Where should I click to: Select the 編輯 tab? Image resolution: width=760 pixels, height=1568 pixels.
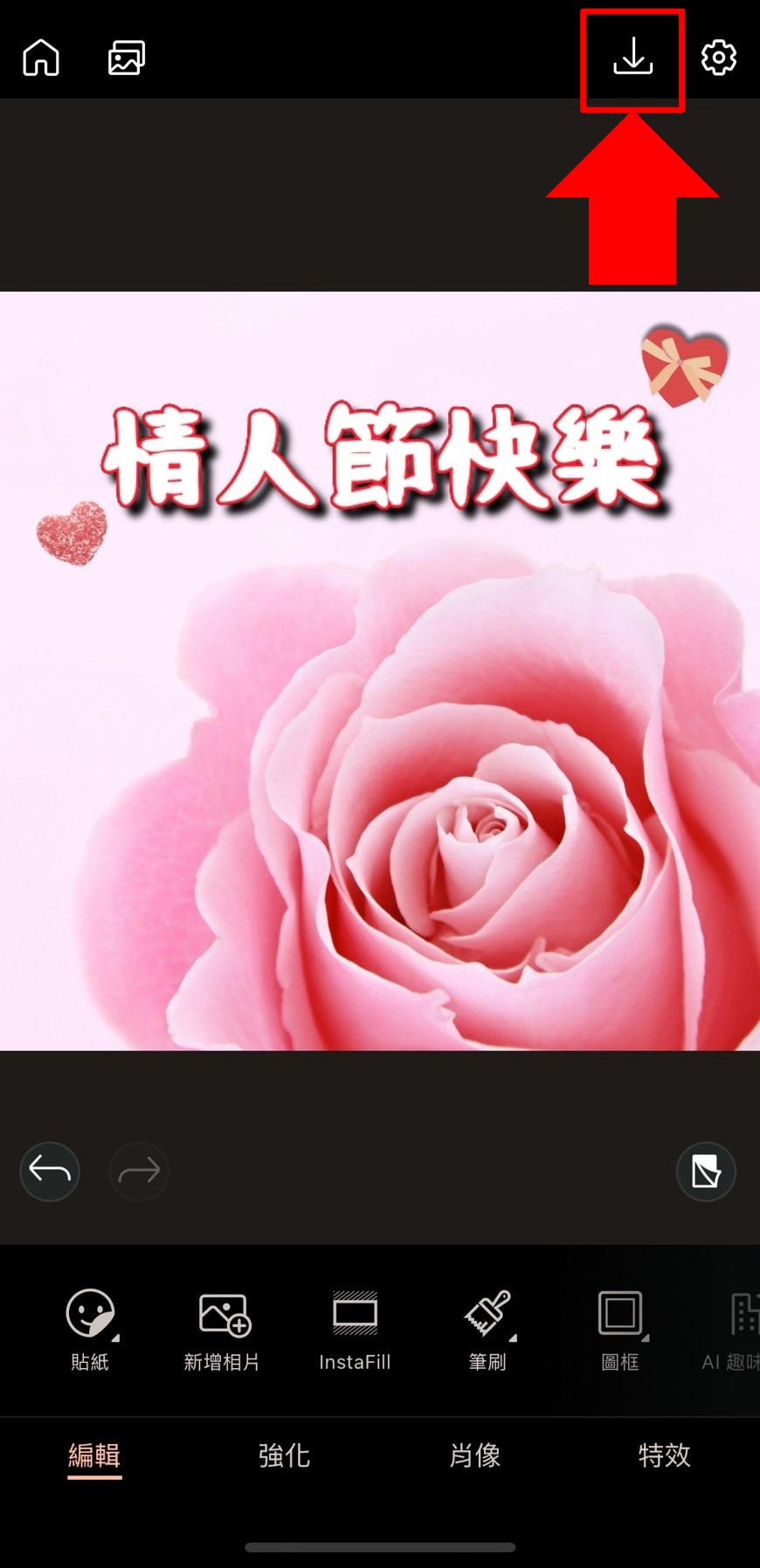tap(94, 1455)
